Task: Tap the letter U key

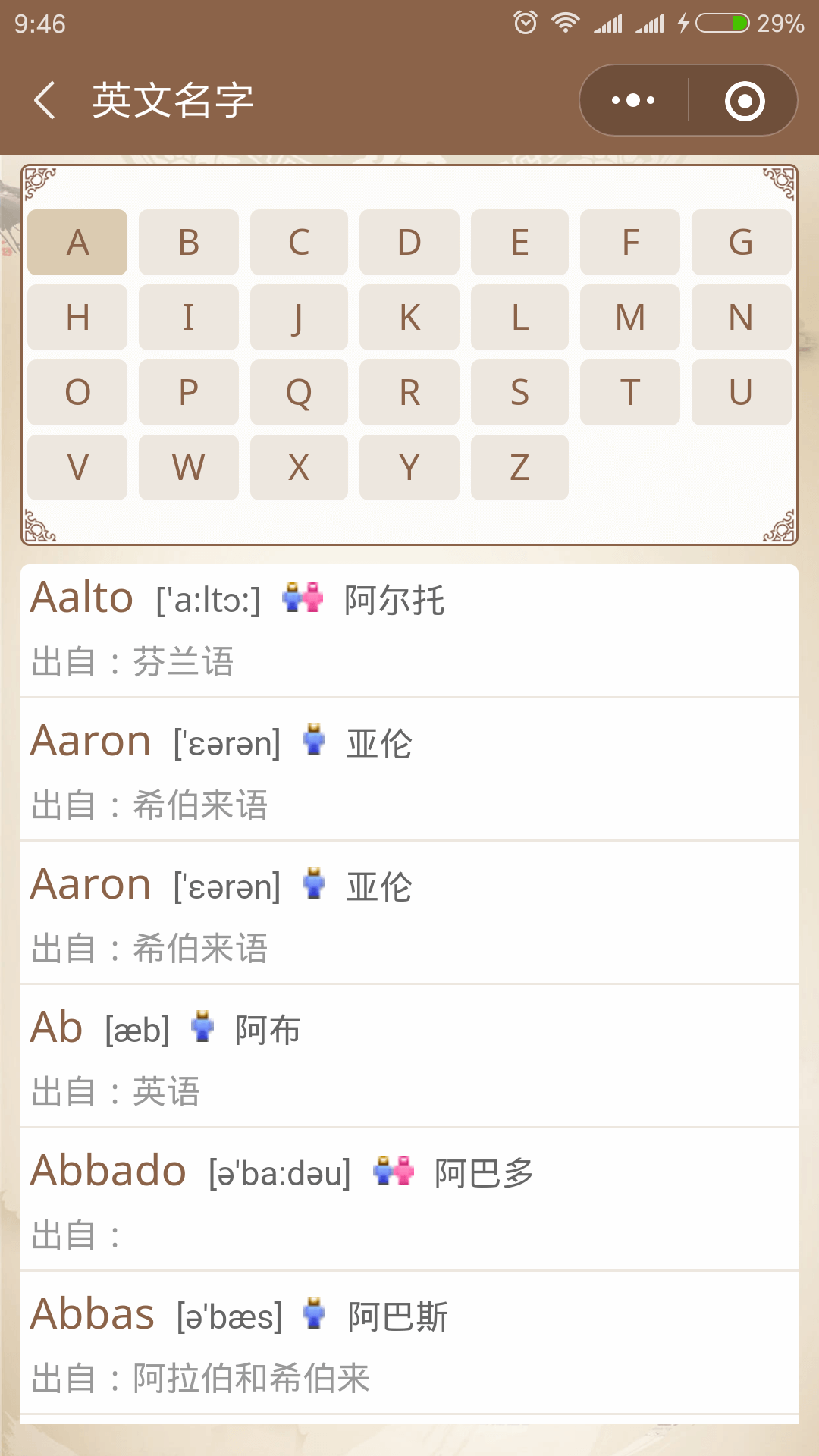Action: (741, 392)
